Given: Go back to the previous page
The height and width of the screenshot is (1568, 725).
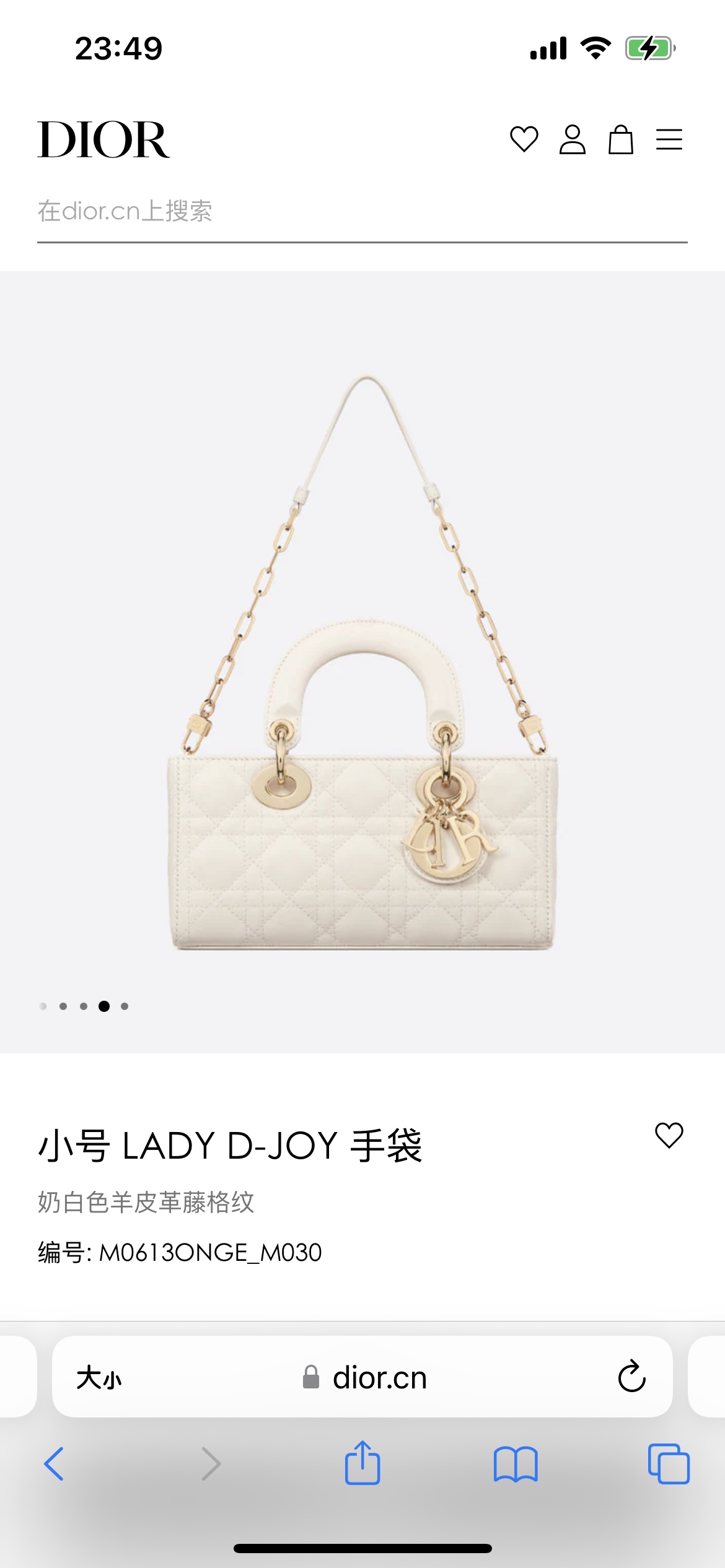Looking at the screenshot, I should 55,1464.
